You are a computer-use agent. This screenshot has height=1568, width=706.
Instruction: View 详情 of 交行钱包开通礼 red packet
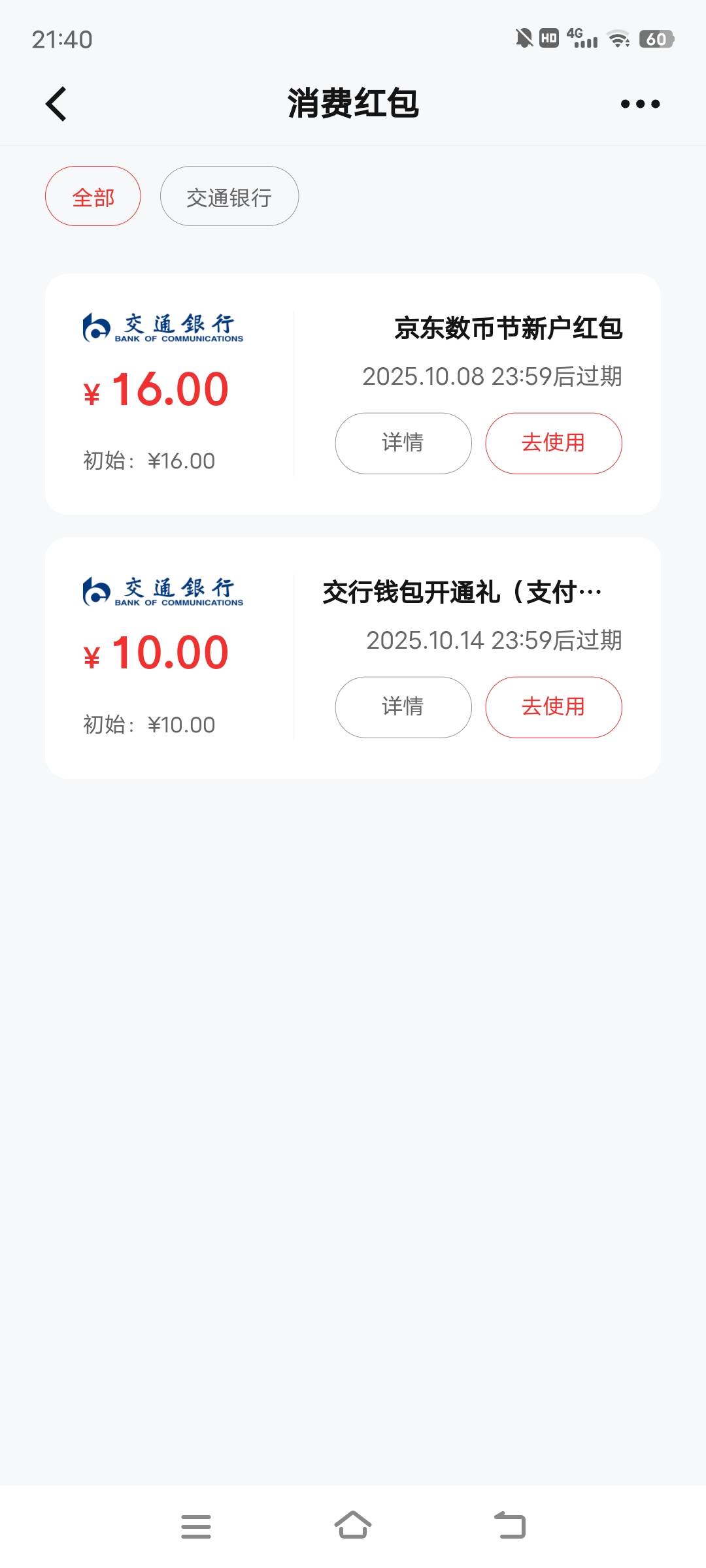pyautogui.click(x=403, y=707)
